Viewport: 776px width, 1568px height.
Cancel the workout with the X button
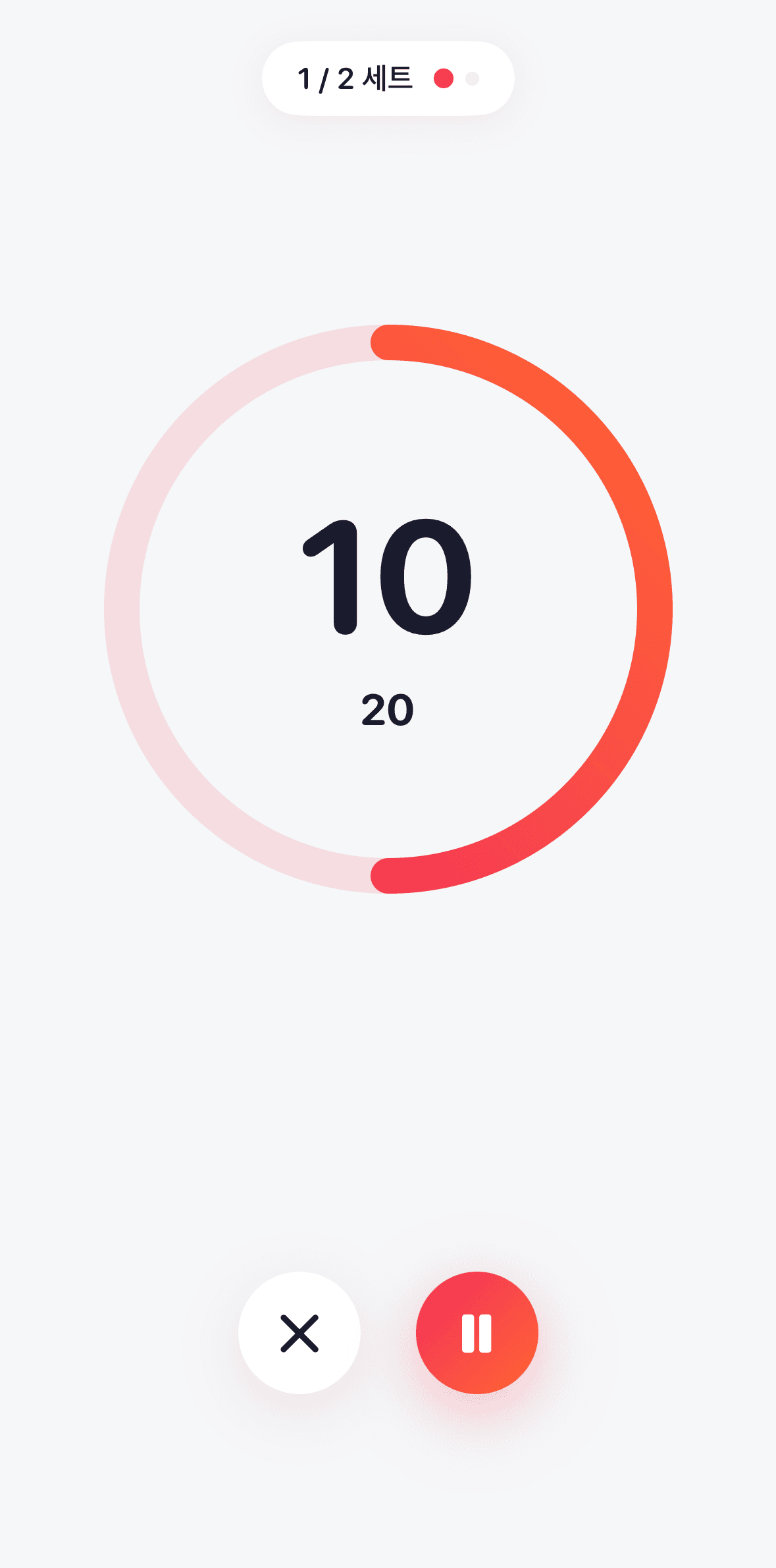(299, 1333)
